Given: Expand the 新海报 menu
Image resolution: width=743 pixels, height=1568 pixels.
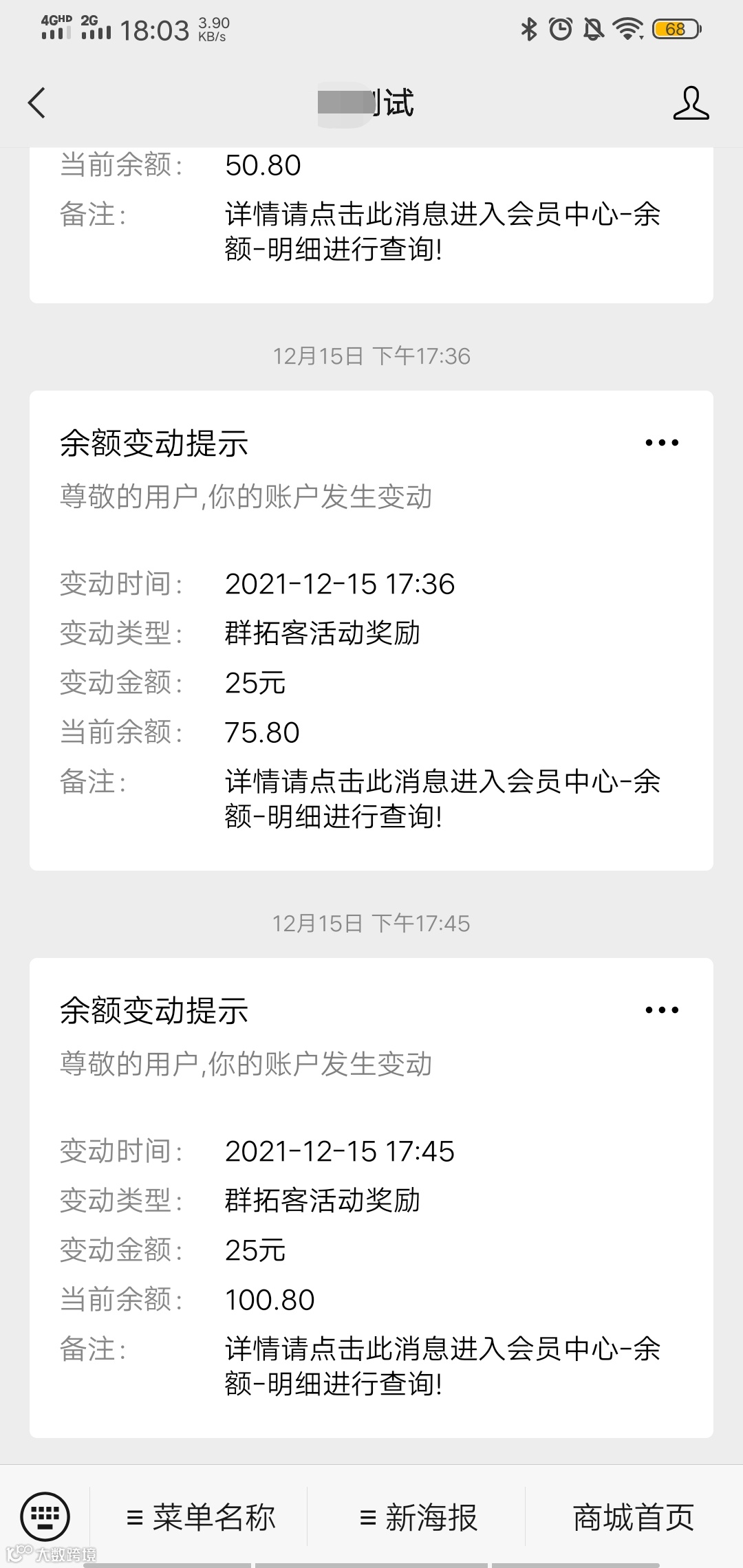Looking at the screenshot, I should coord(418,1518).
